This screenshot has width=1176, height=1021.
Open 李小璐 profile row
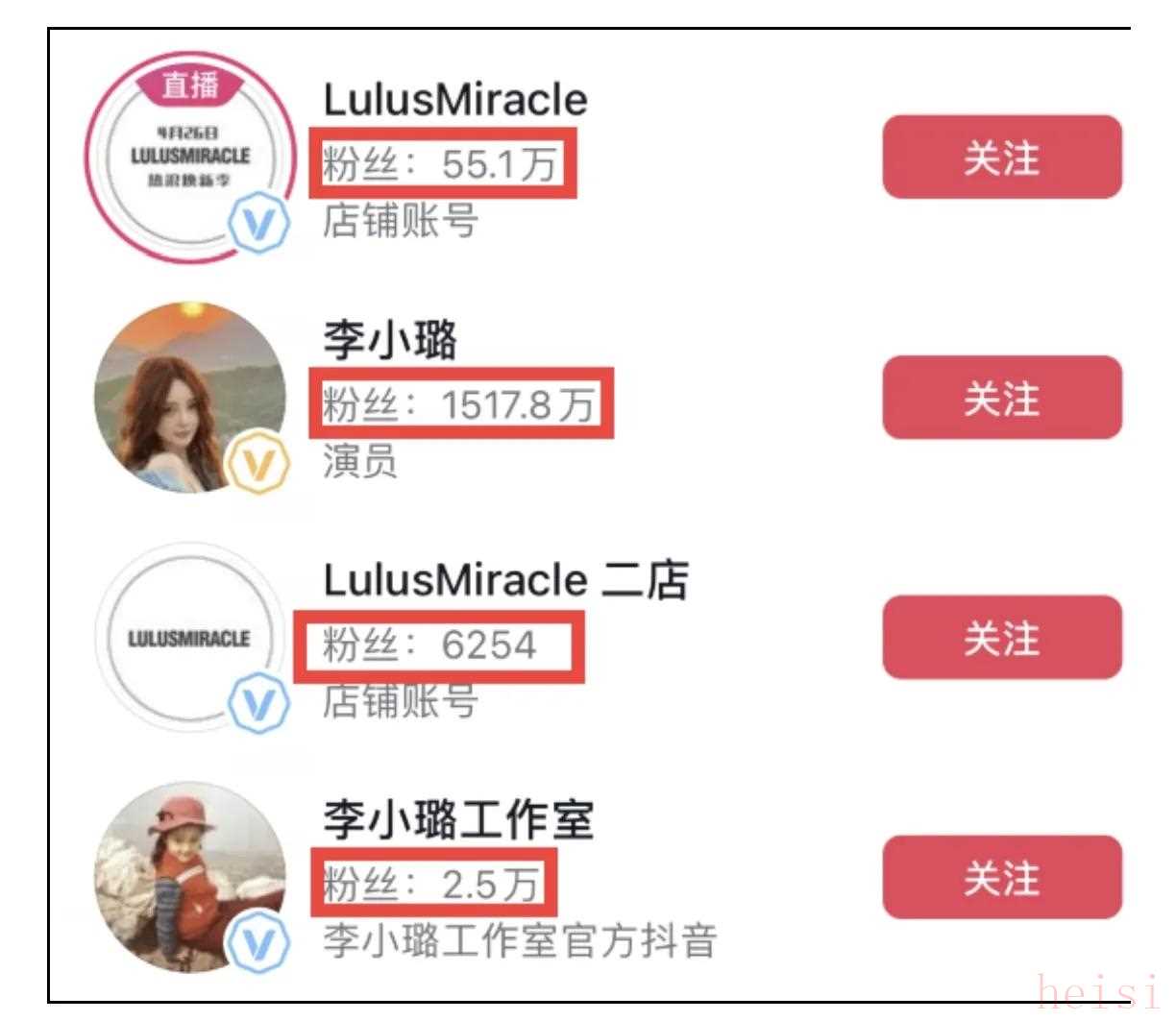[x=389, y=340]
